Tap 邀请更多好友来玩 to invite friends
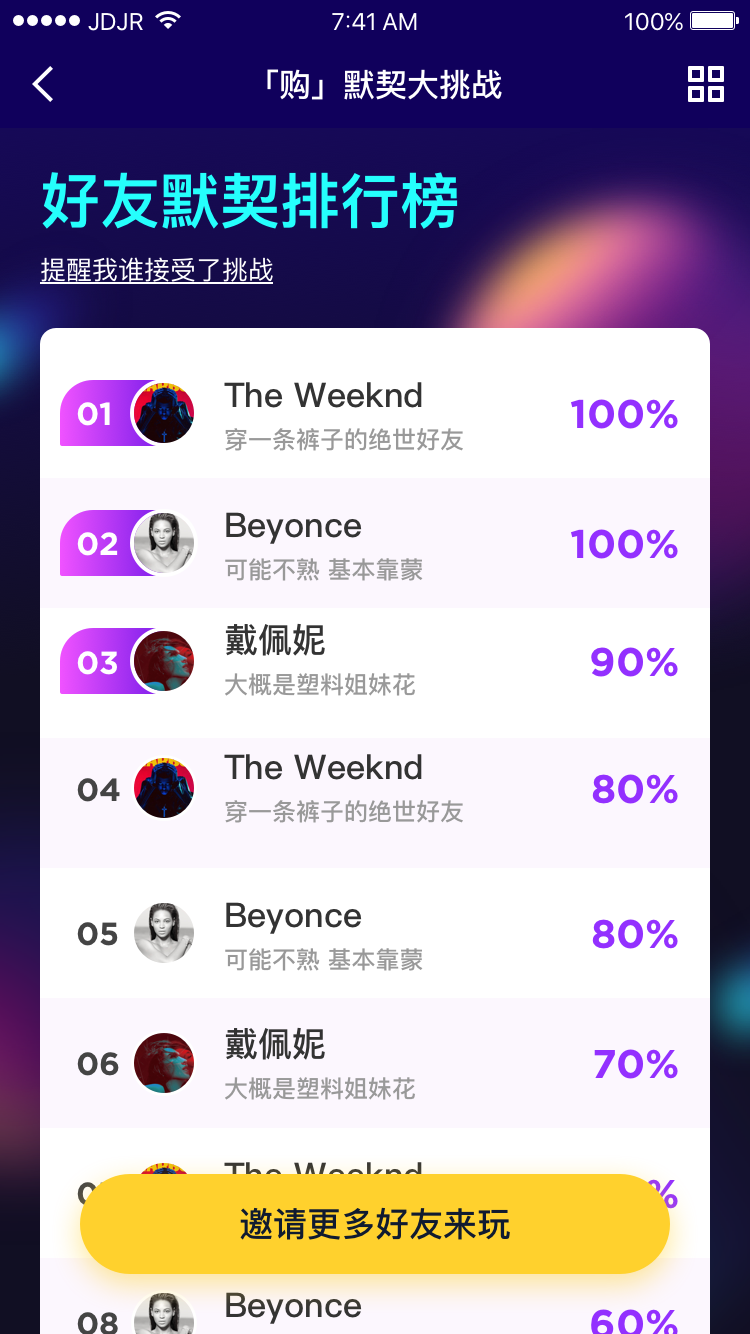This screenshot has width=750, height=1334. [x=375, y=1224]
